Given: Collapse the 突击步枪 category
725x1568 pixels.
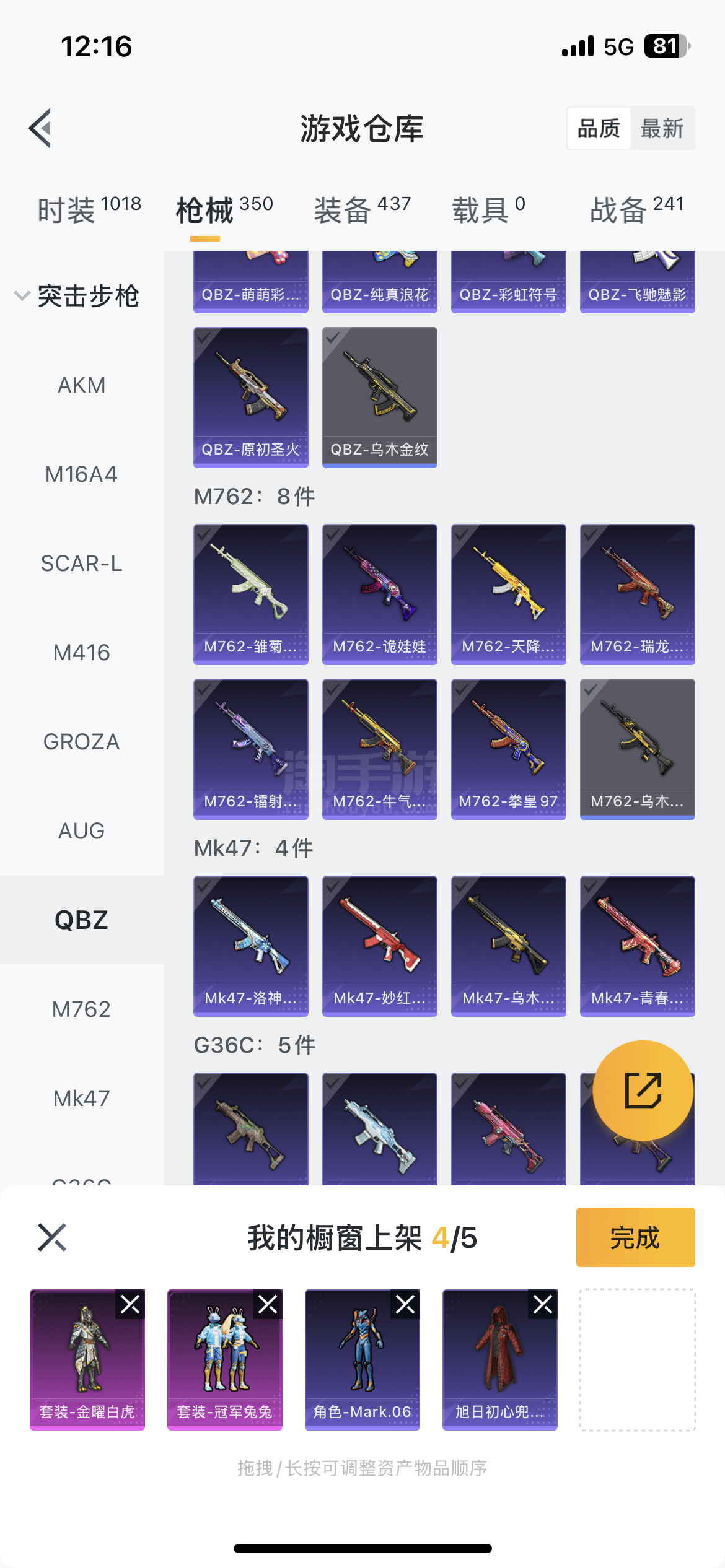Looking at the screenshot, I should pos(22,295).
